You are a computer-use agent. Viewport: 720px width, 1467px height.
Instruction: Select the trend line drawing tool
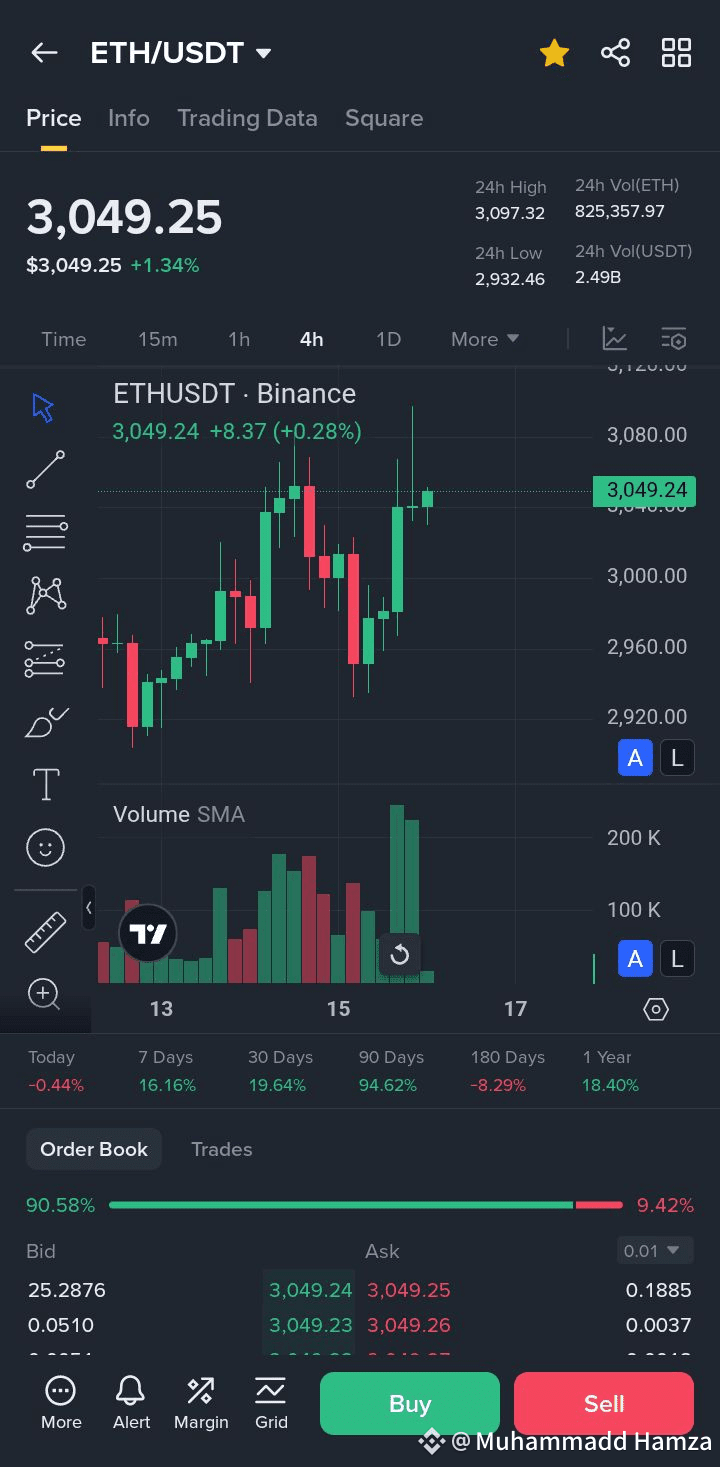tap(46, 469)
